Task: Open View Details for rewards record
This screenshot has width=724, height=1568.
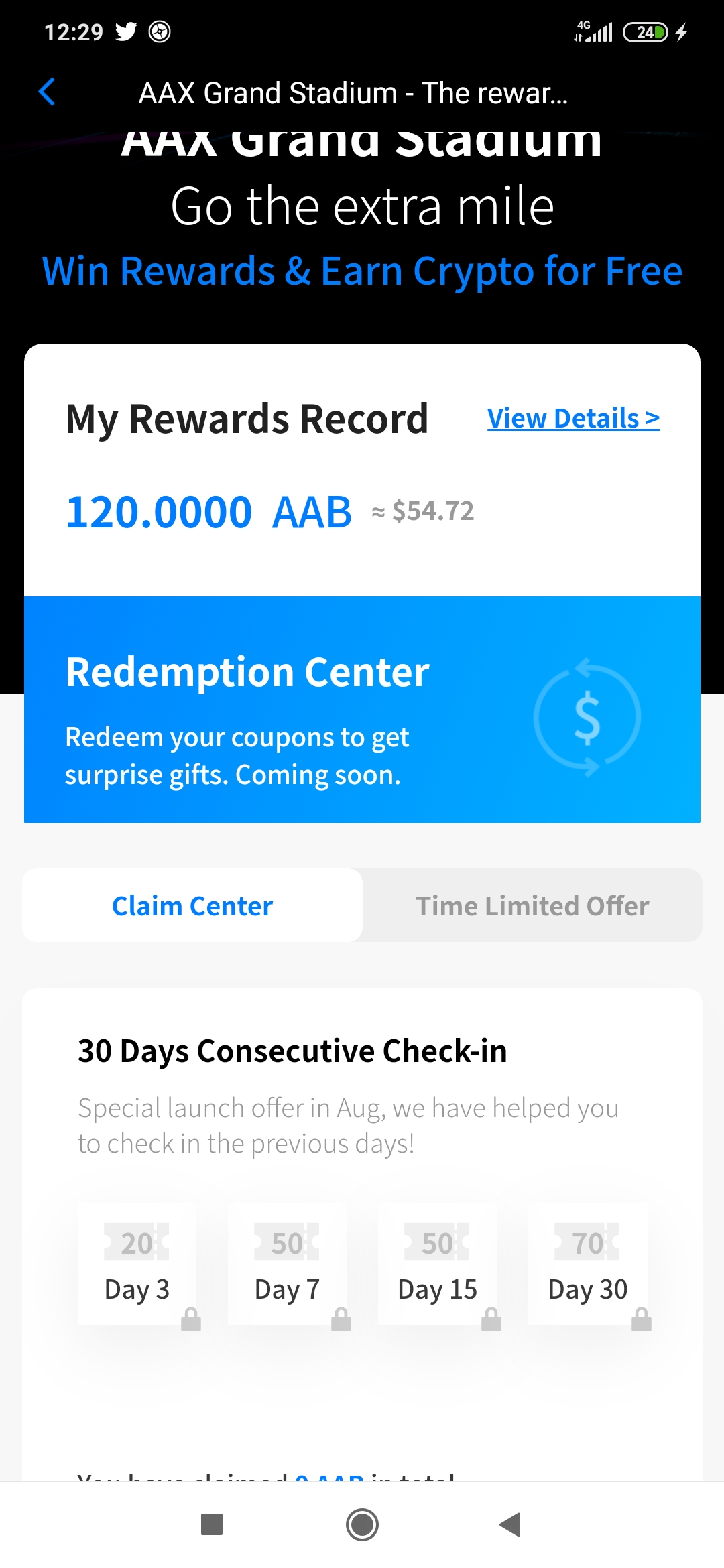Action: [573, 419]
